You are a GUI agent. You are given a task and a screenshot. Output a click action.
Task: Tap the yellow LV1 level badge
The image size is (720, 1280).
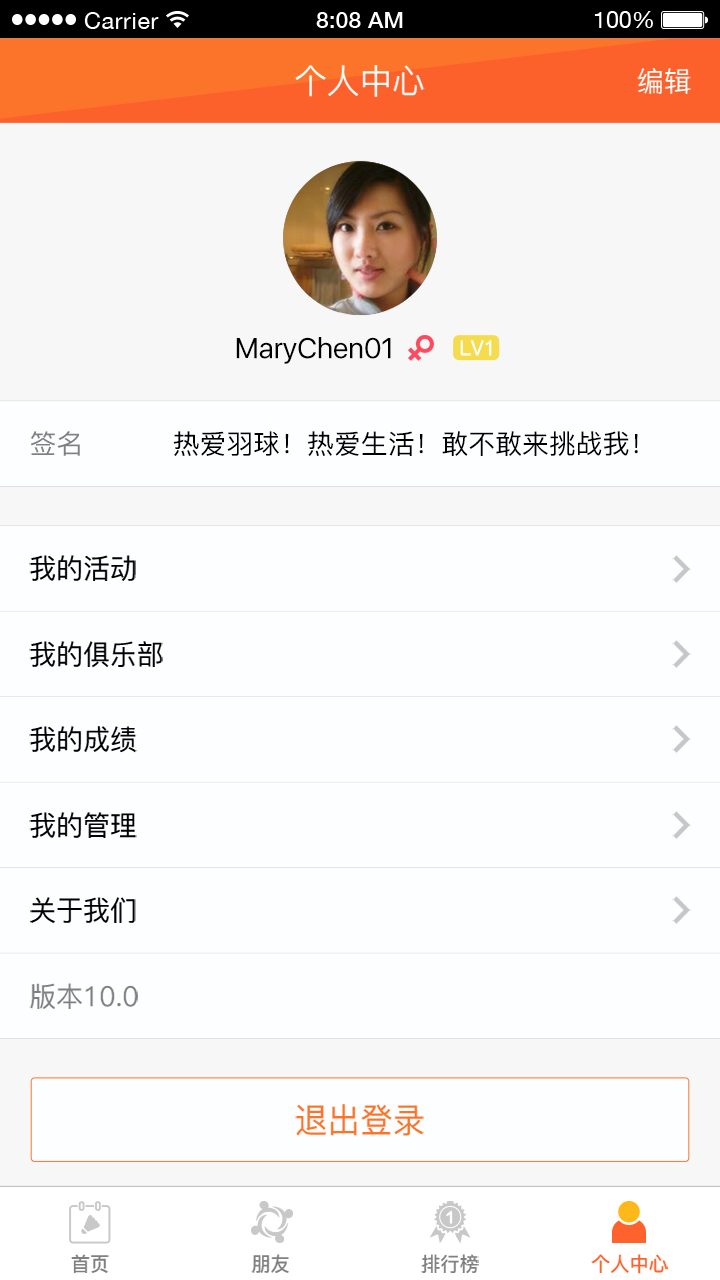(x=474, y=347)
